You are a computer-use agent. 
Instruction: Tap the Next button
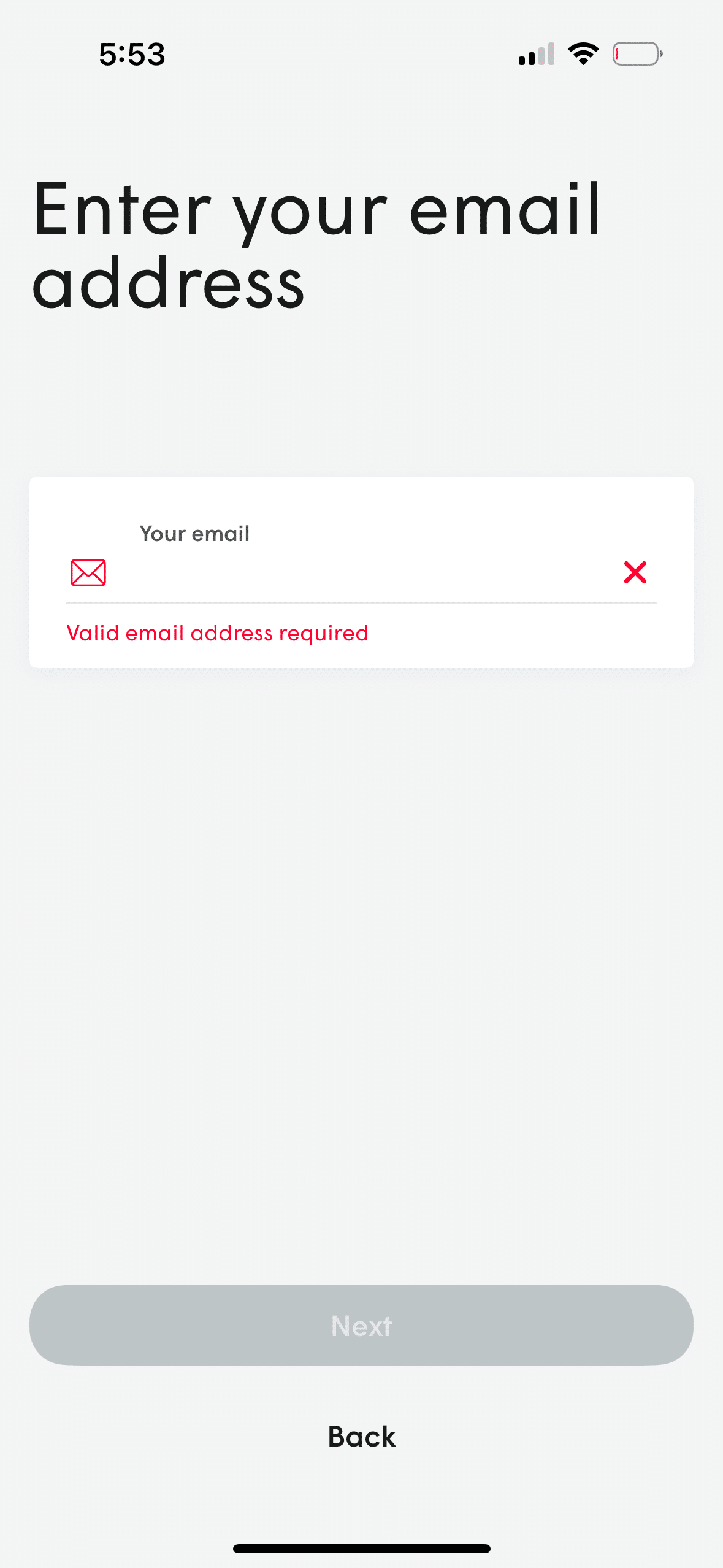361,1325
